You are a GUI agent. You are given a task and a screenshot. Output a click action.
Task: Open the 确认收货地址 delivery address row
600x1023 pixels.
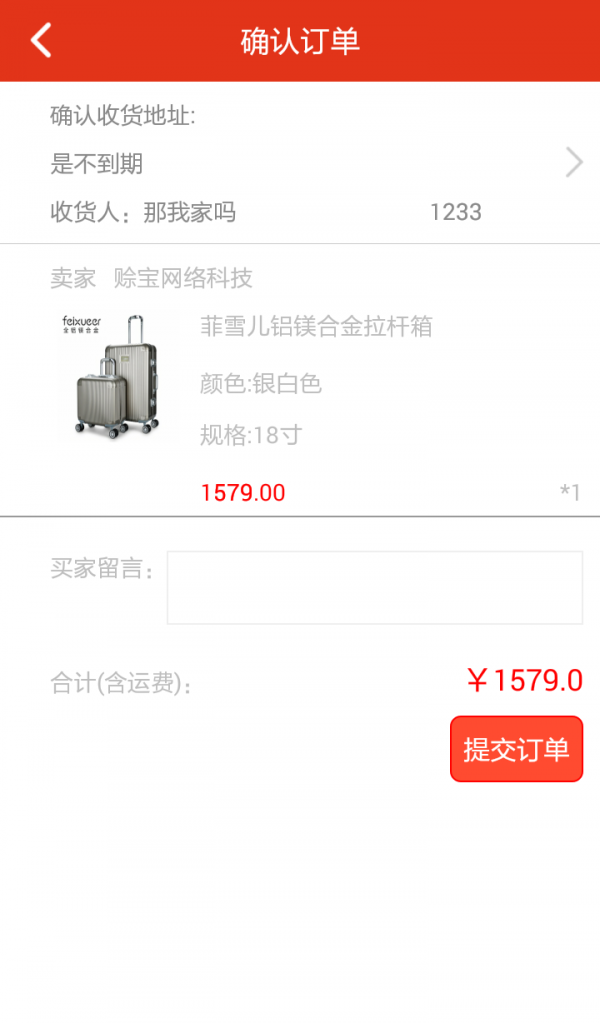click(x=300, y=163)
